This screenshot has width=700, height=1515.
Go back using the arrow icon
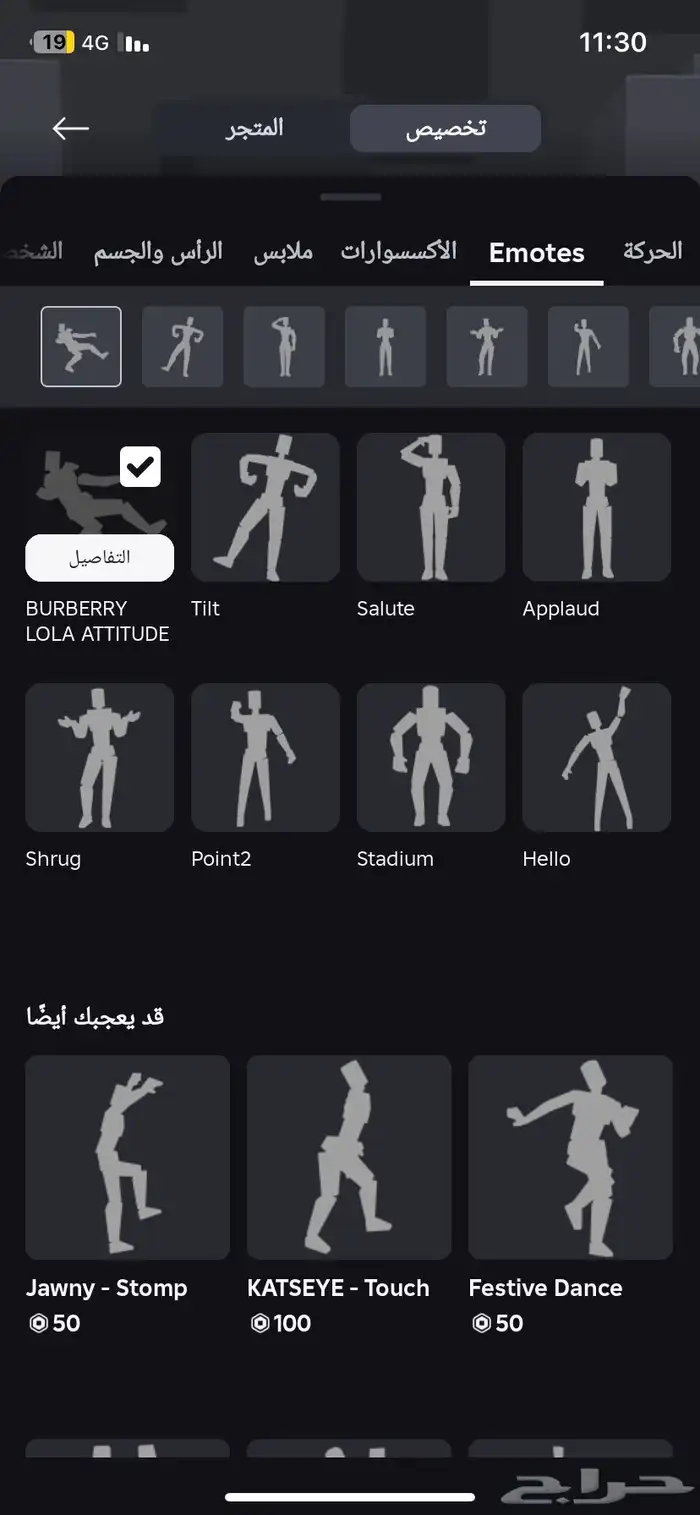[70, 128]
